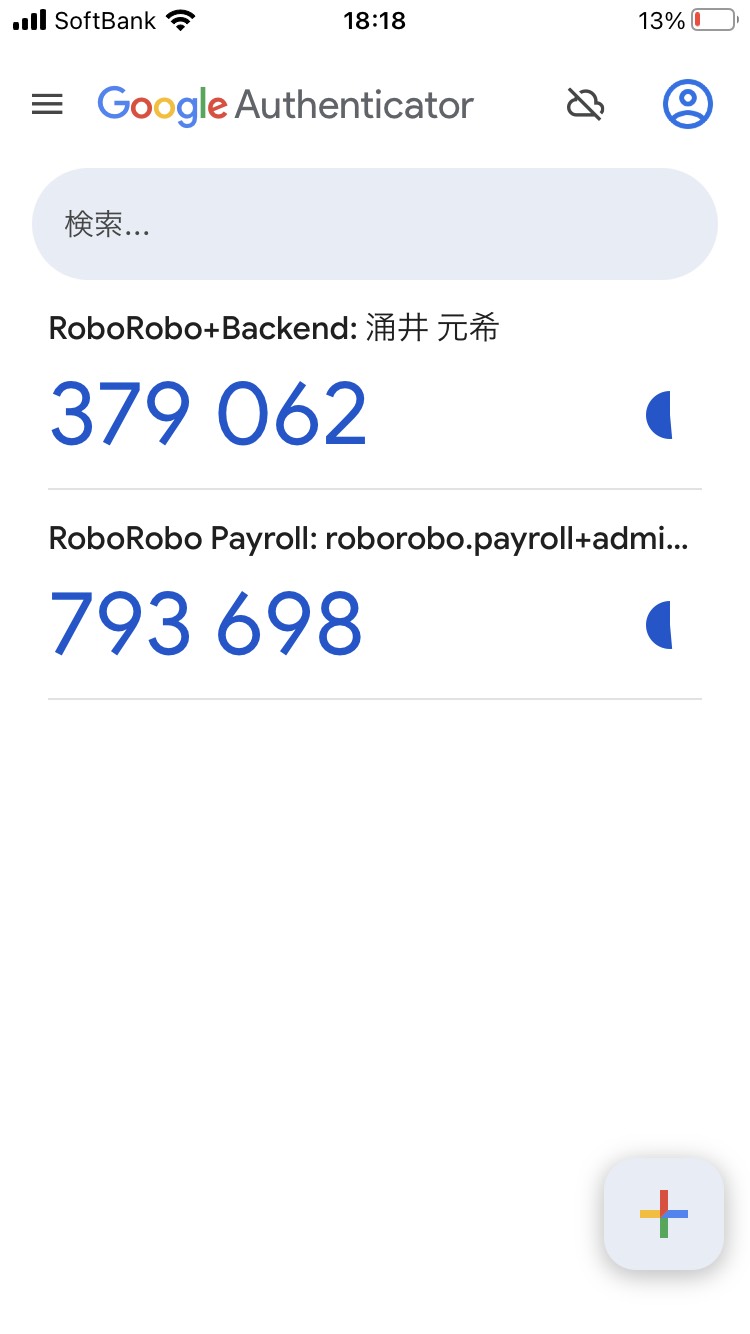Tap the clock showing 18:18
The image size is (750, 1334).
point(375,19)
